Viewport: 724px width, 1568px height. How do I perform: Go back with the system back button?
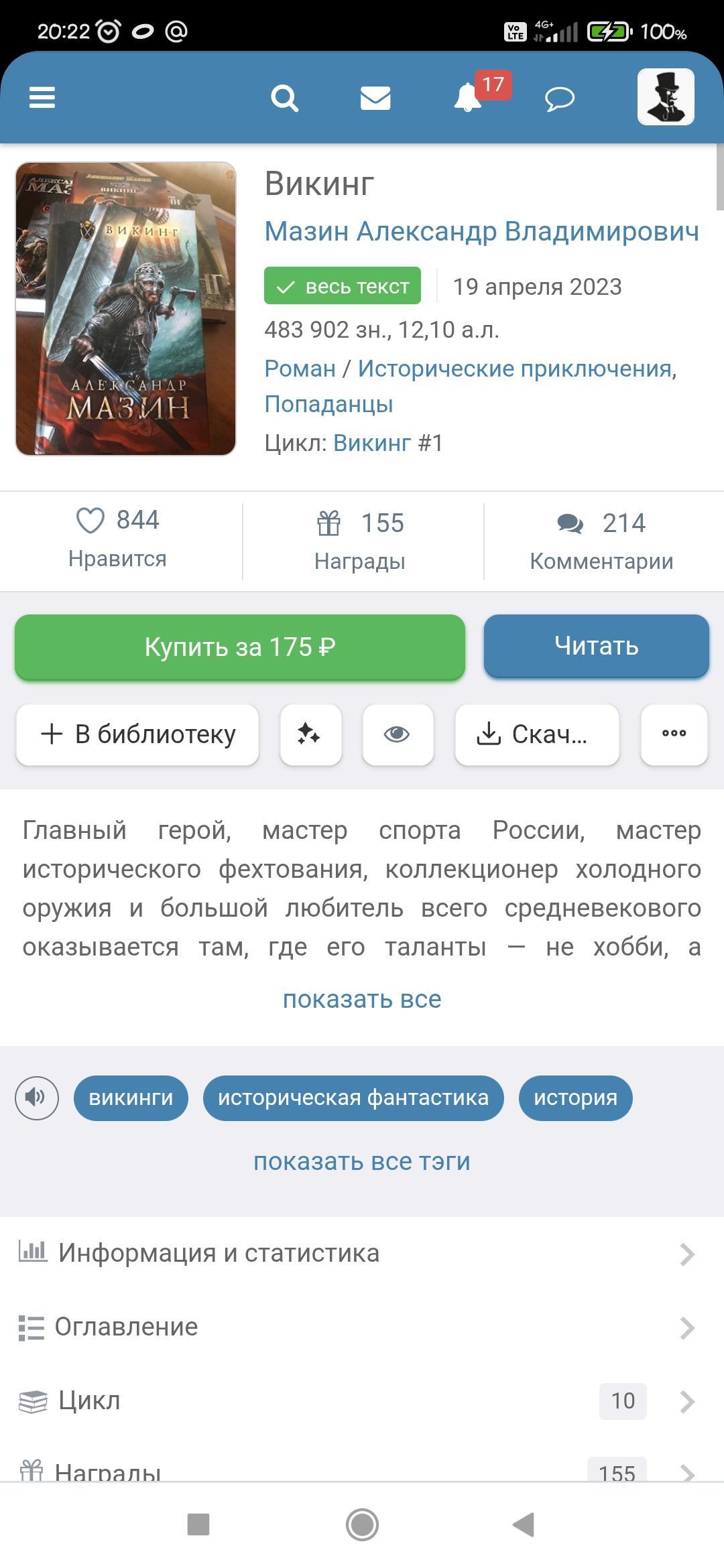coord(524,1524)
